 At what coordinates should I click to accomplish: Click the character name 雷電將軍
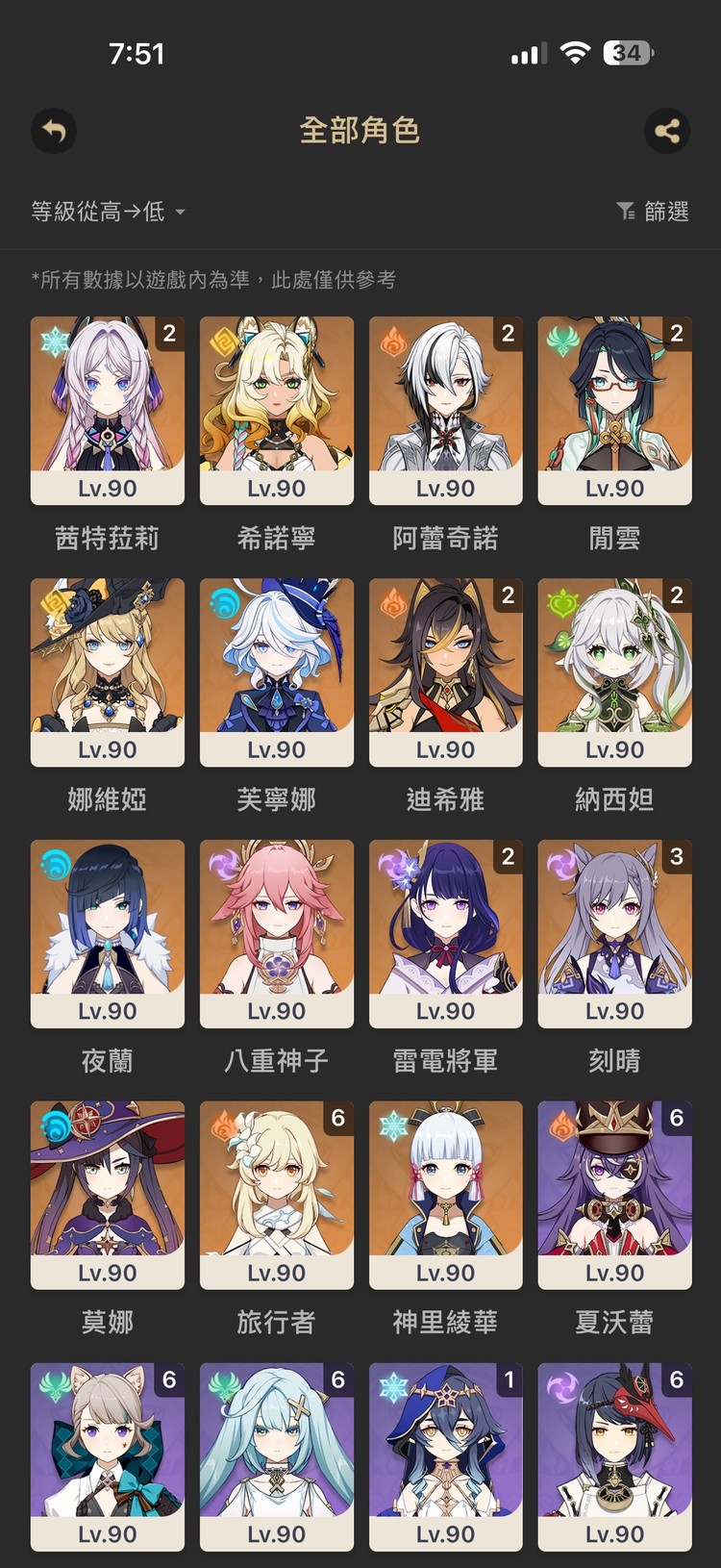(445, 1060)
